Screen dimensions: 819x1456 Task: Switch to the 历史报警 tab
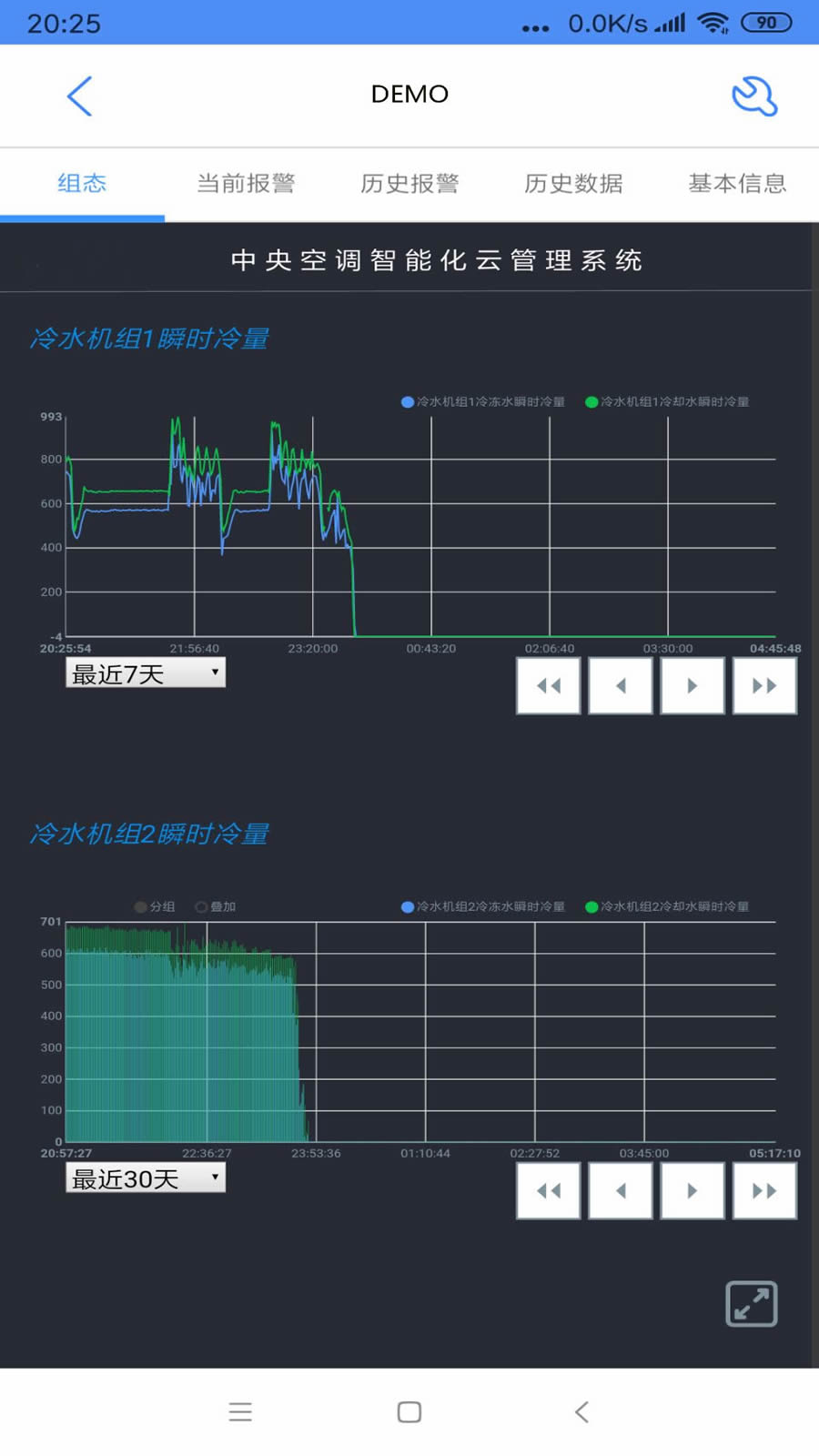click(x=409, y=184)
